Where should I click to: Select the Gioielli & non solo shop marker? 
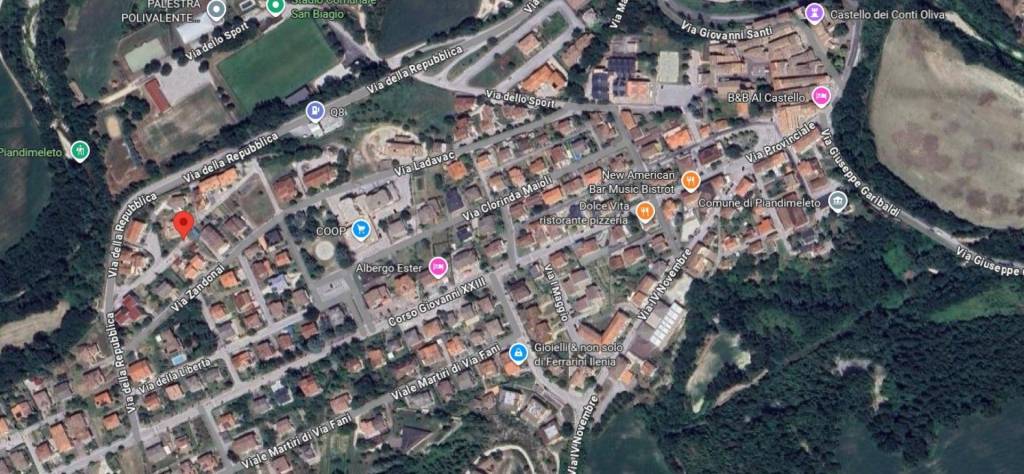pyautogui.click(x=518, y=352)
